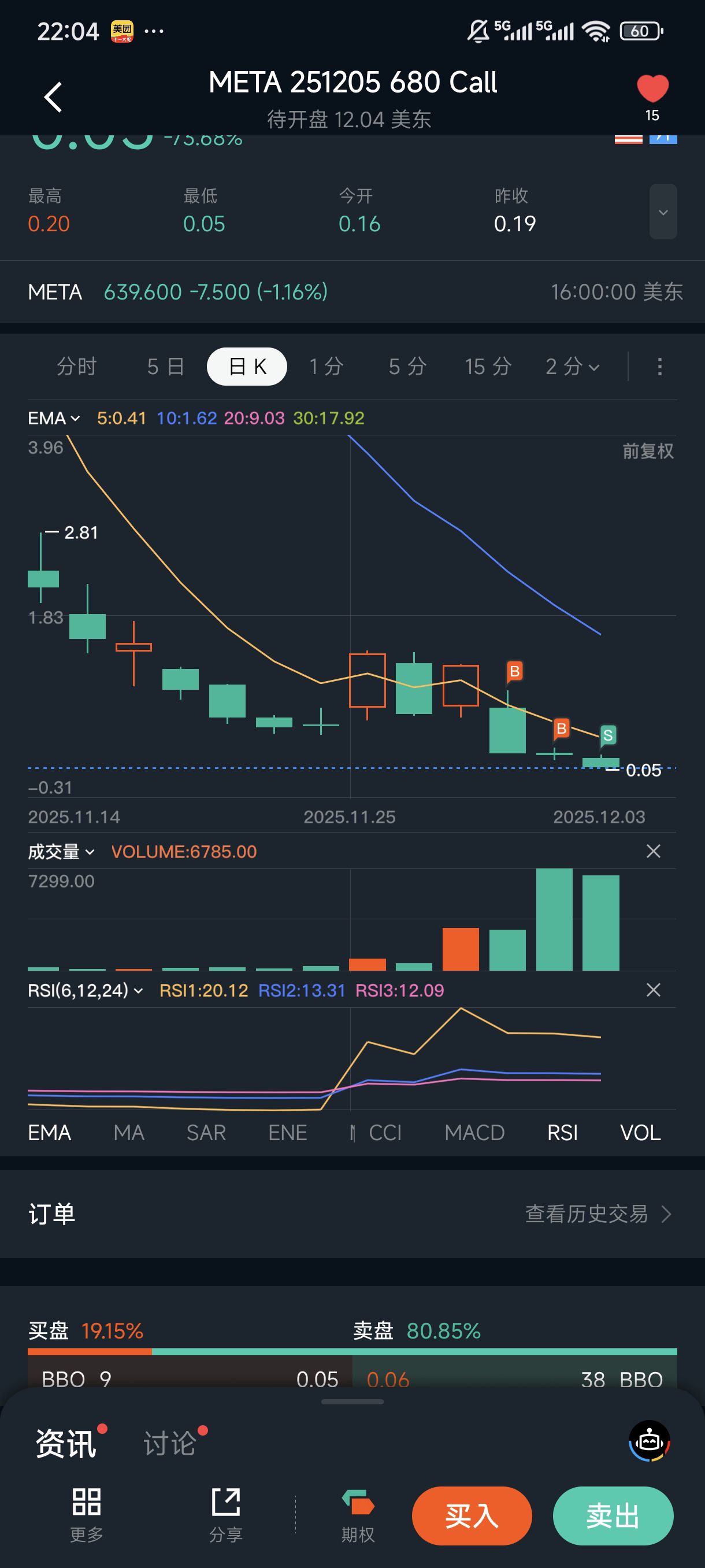Close the RSI indicator panel

[x=652, y=990]
